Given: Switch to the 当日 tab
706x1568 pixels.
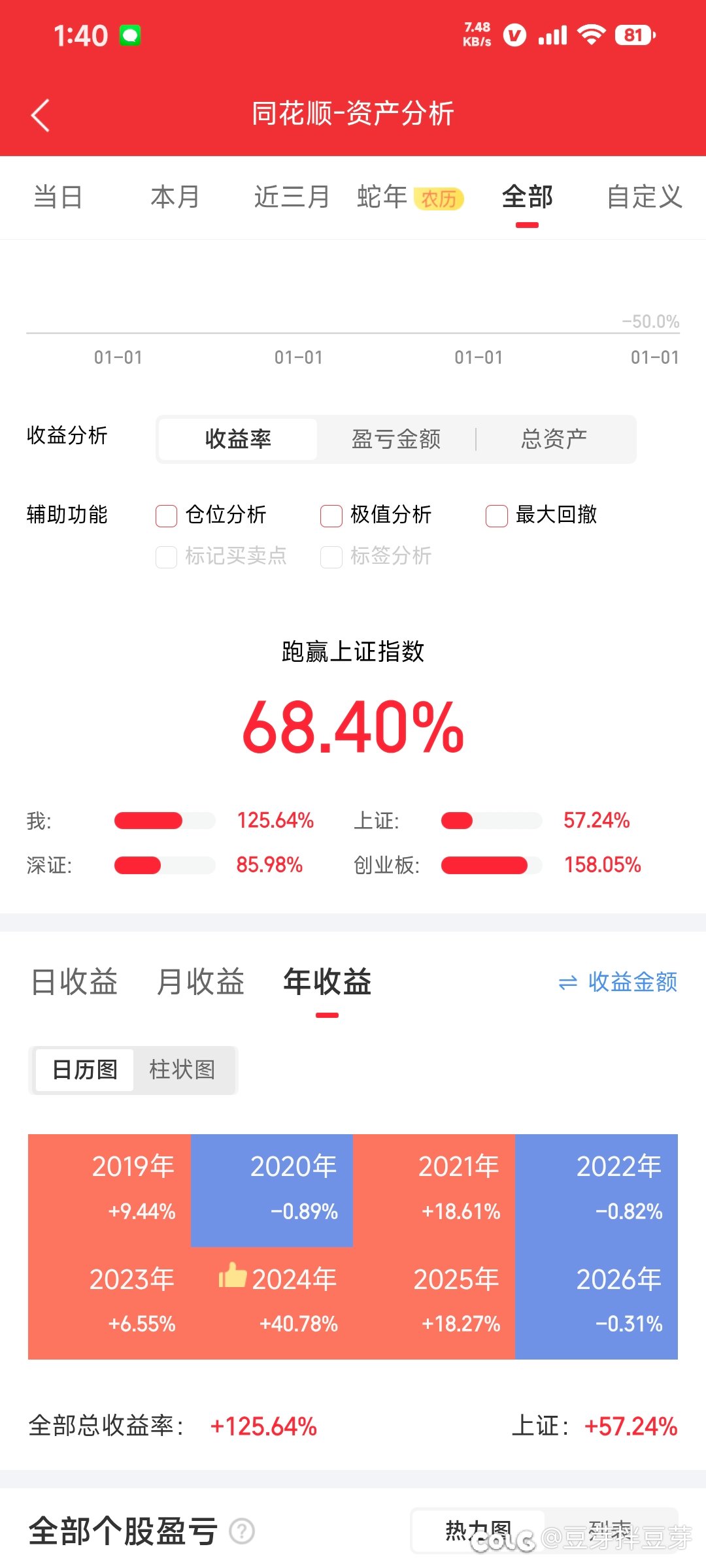Looking at the screenshot, I should click(58, 197).
